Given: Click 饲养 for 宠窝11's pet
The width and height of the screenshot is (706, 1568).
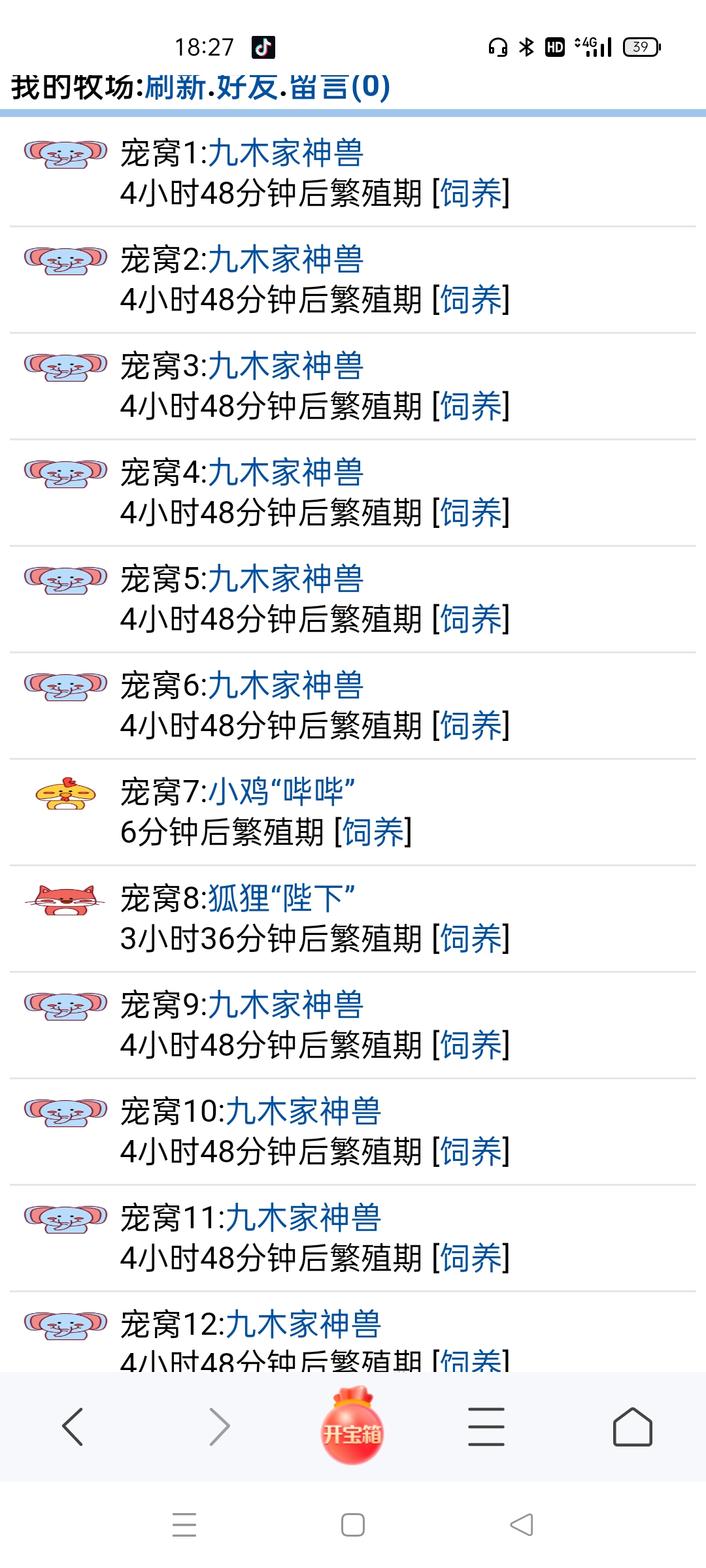Looking at the screenshot, I should pyautogui.click(x=472, y=1258).
